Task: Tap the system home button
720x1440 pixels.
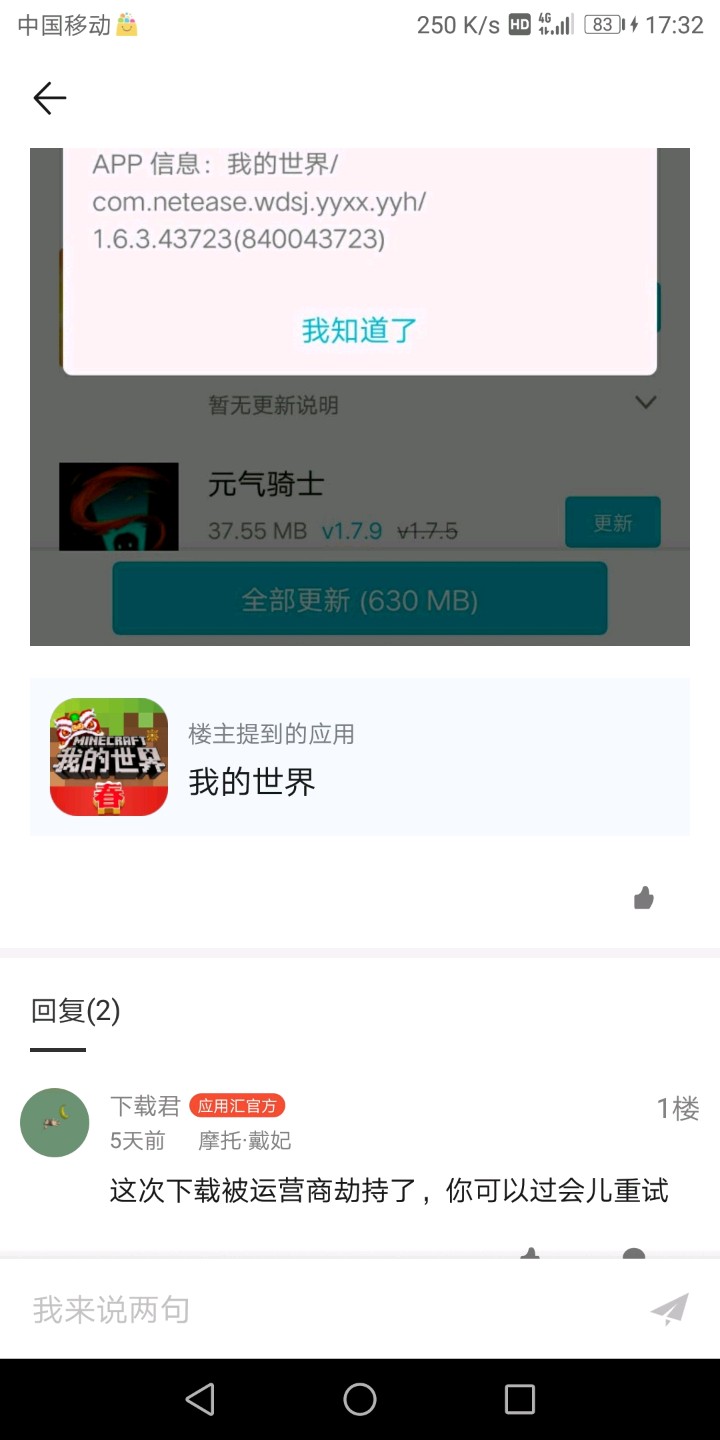Action: tap(360, 1399)
